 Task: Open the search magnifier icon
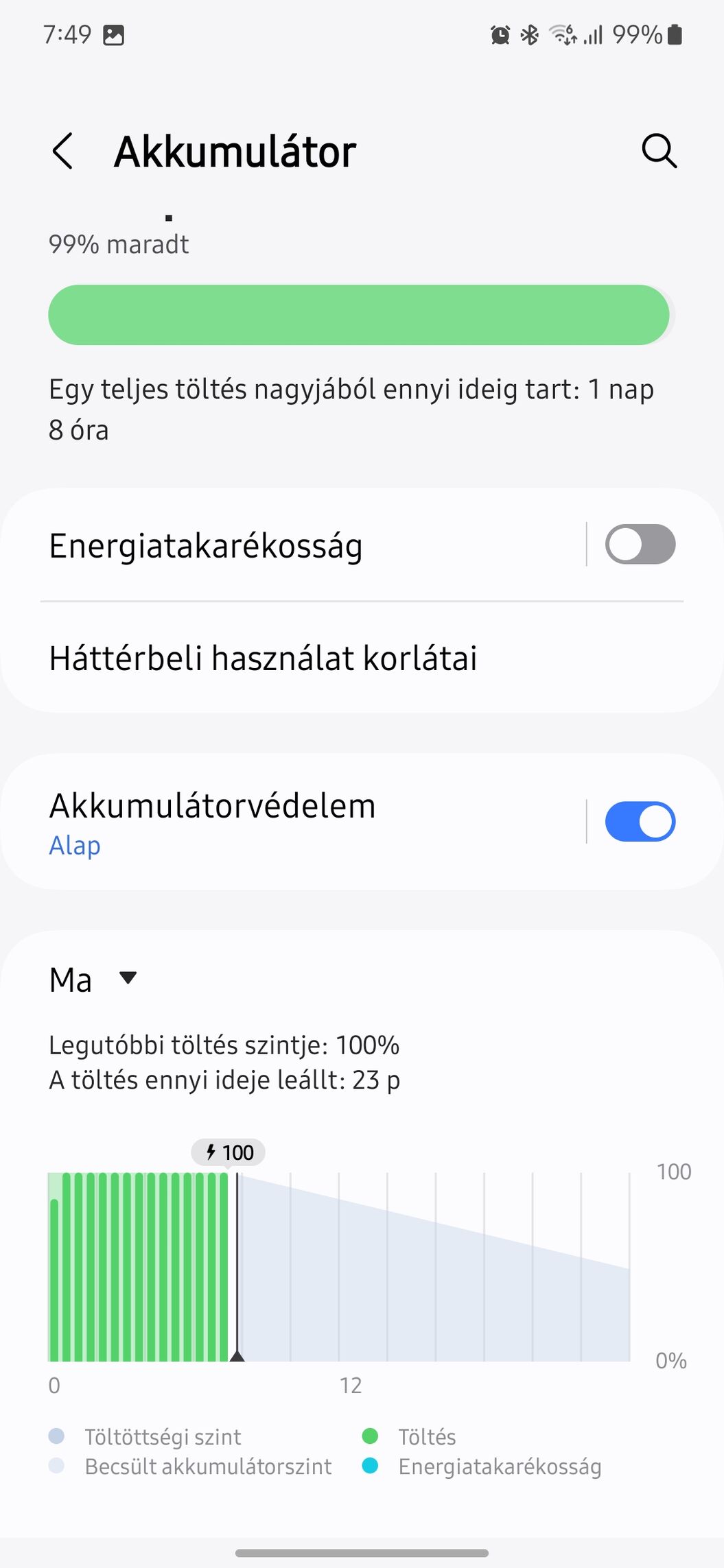pos(659,151)
